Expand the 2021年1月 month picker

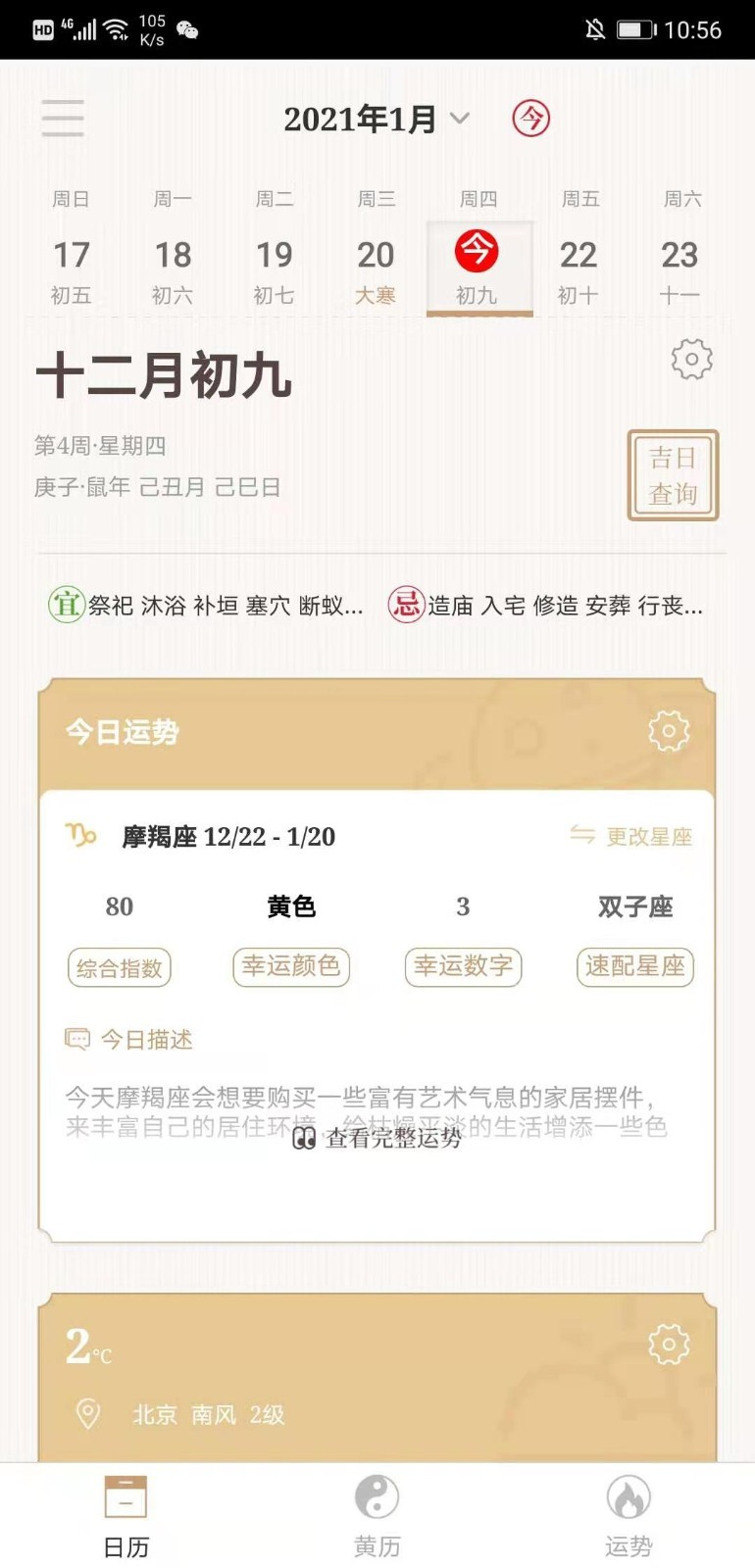(377, 119)
